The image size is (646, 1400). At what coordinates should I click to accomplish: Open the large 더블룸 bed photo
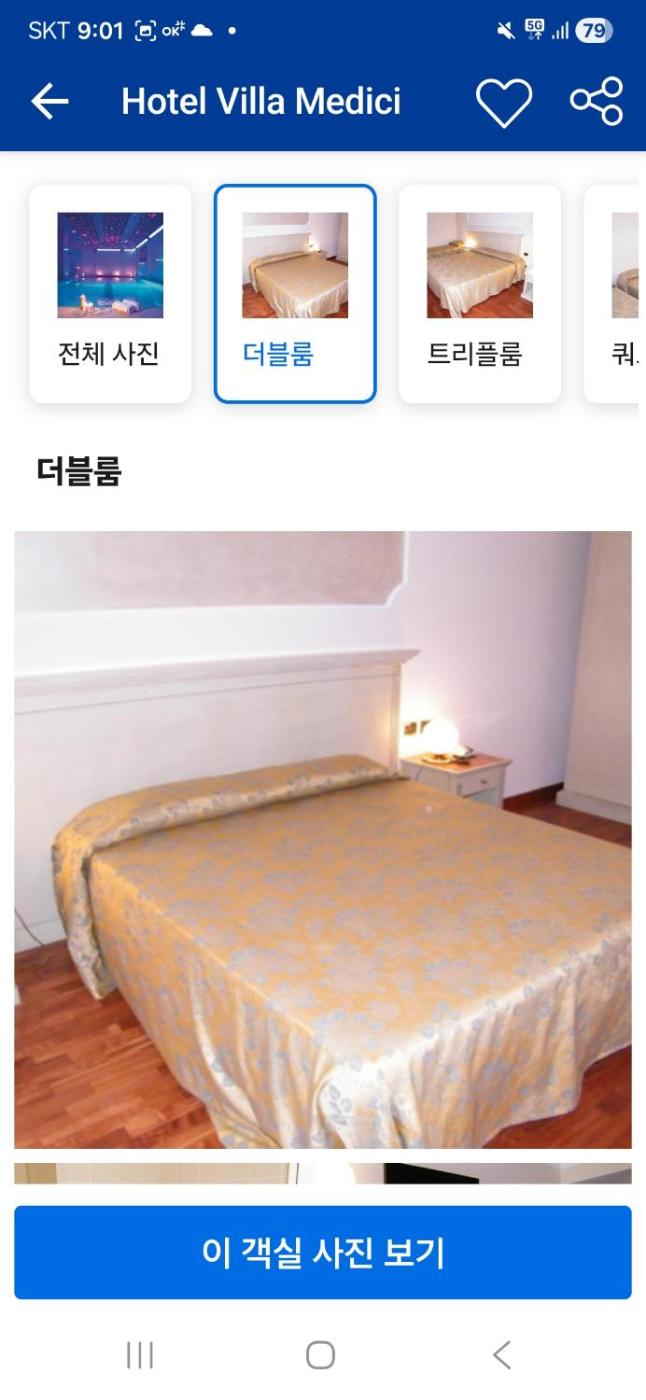coord(323,839)
